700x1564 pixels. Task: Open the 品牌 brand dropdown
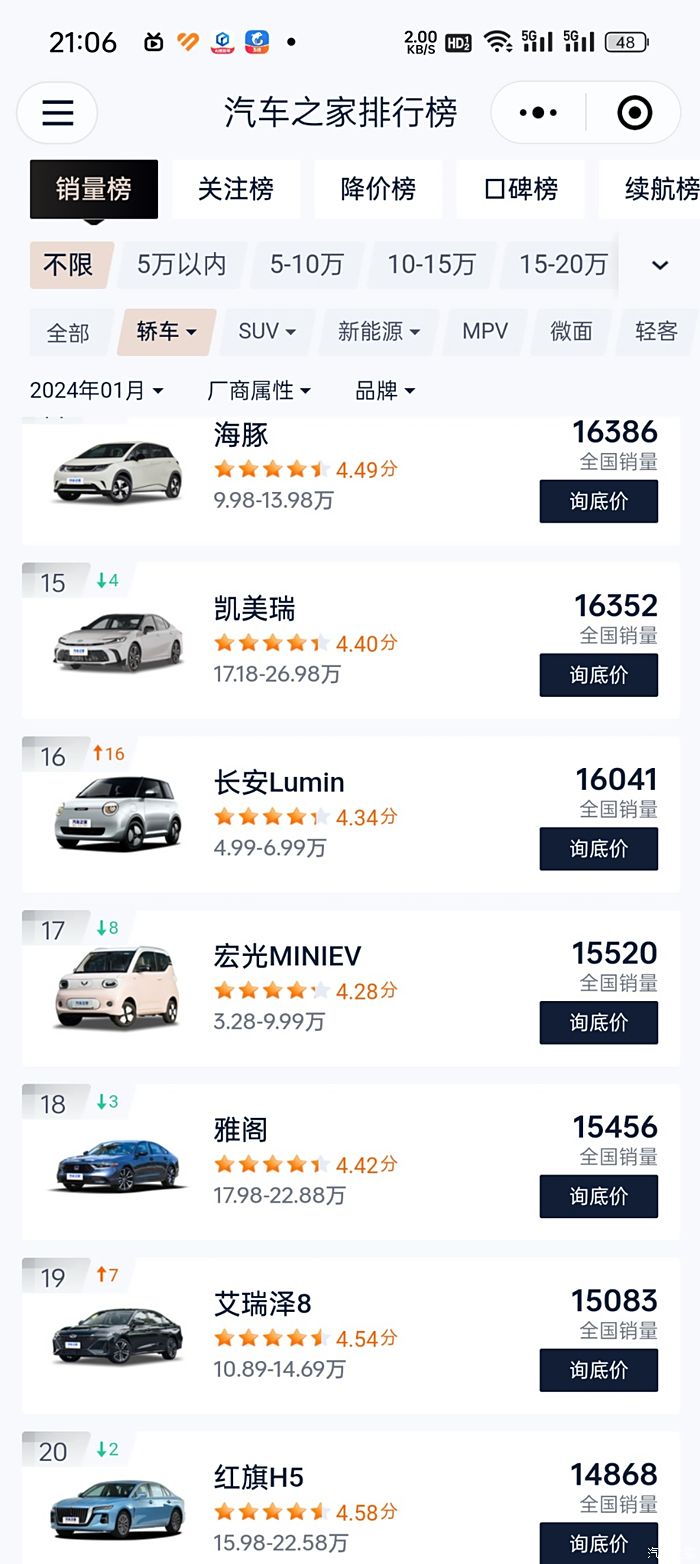coord(385,391)
